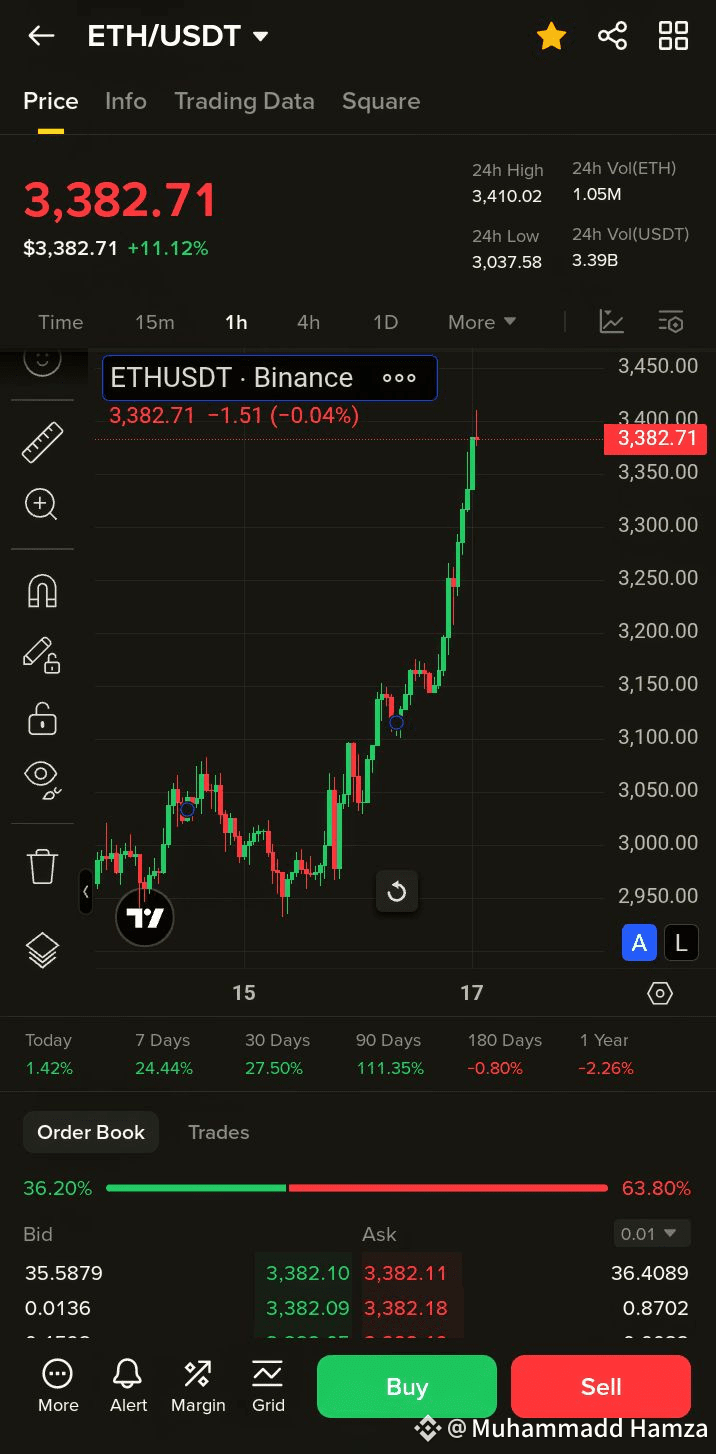
Task: Switch to the Info tab
Action: pyautogui.click(x=126, y=101)
